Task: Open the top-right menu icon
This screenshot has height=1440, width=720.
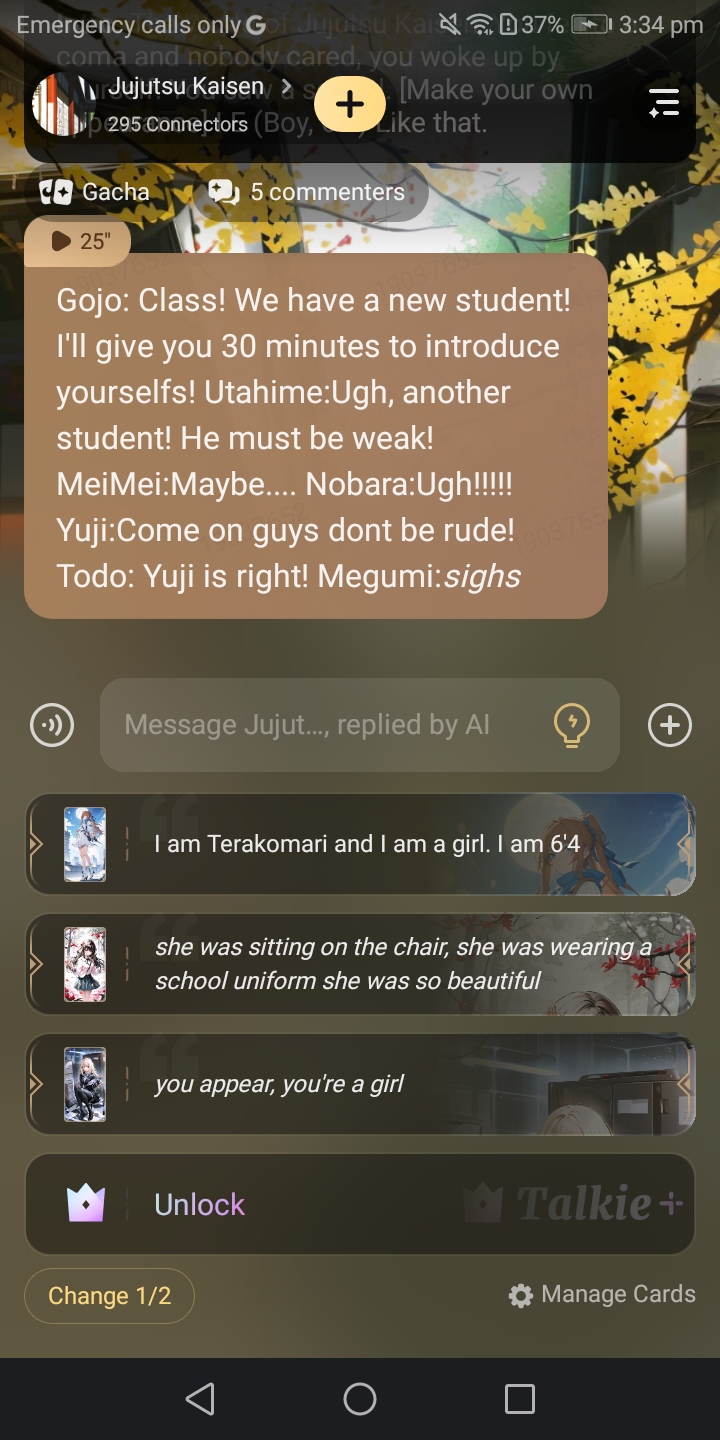Action: [663, 103]
